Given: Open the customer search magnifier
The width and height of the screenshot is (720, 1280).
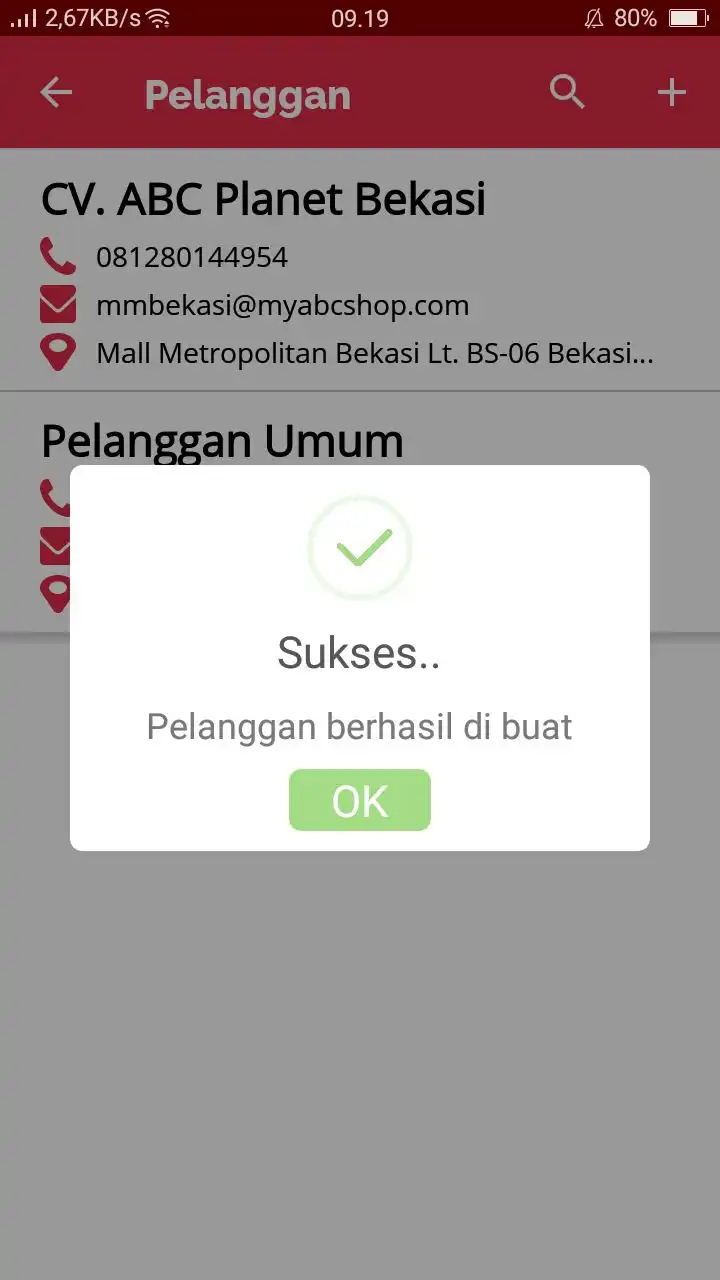Looking at the screenshot, I should click(567, 93).
